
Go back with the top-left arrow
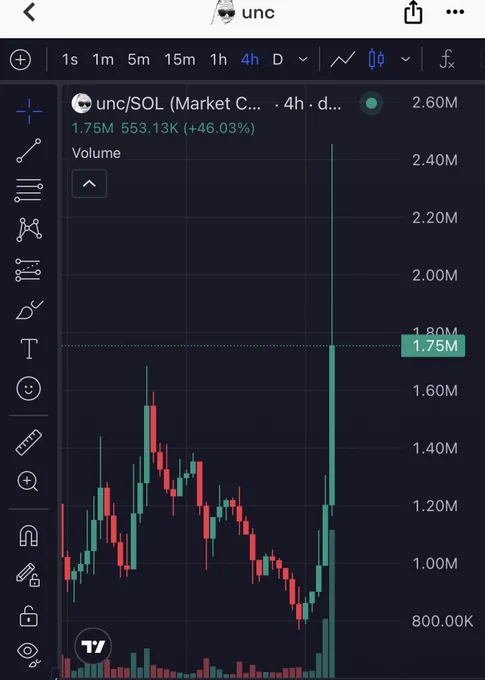tap(29, 12)
